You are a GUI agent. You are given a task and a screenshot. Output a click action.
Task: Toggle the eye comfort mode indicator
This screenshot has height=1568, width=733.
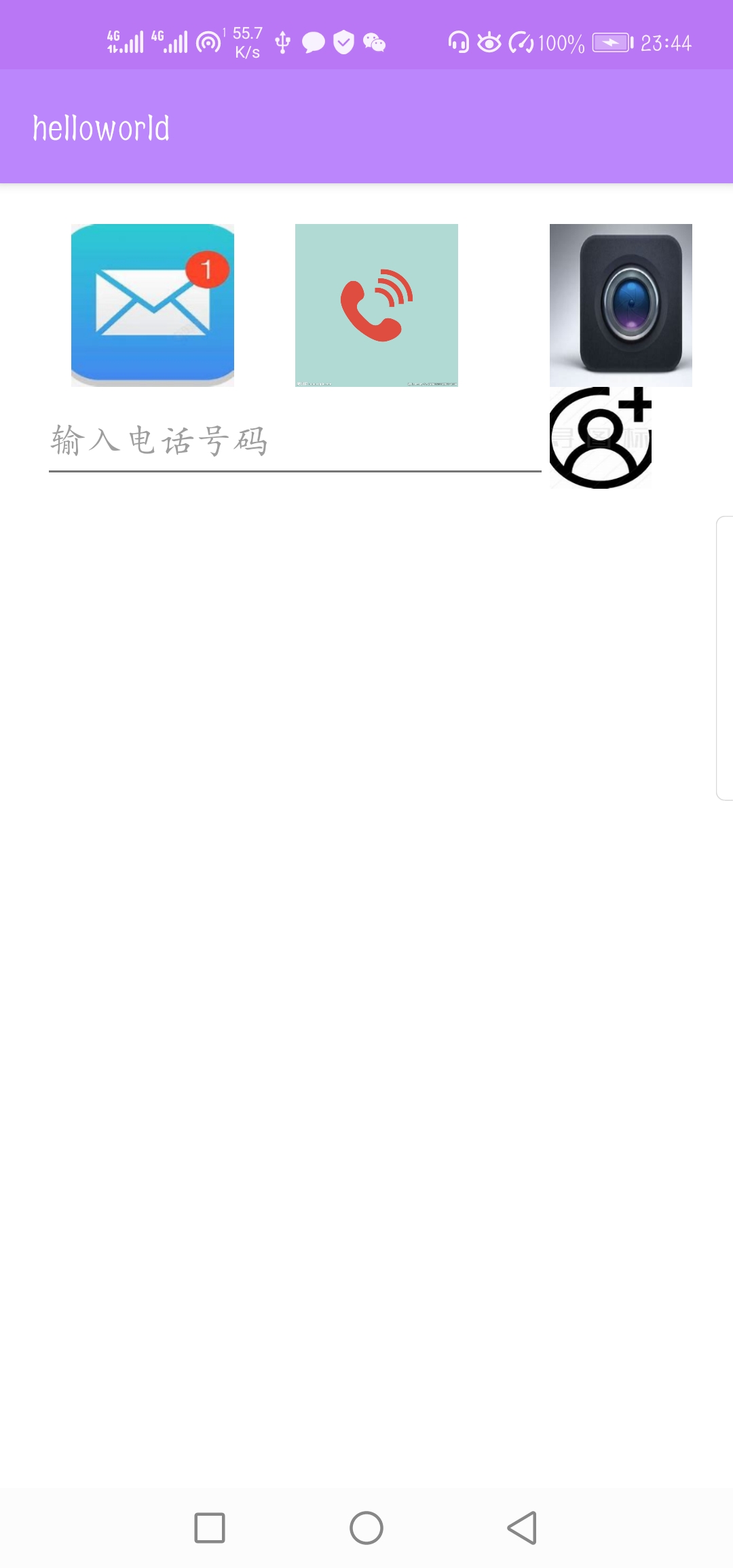[489, 42]
